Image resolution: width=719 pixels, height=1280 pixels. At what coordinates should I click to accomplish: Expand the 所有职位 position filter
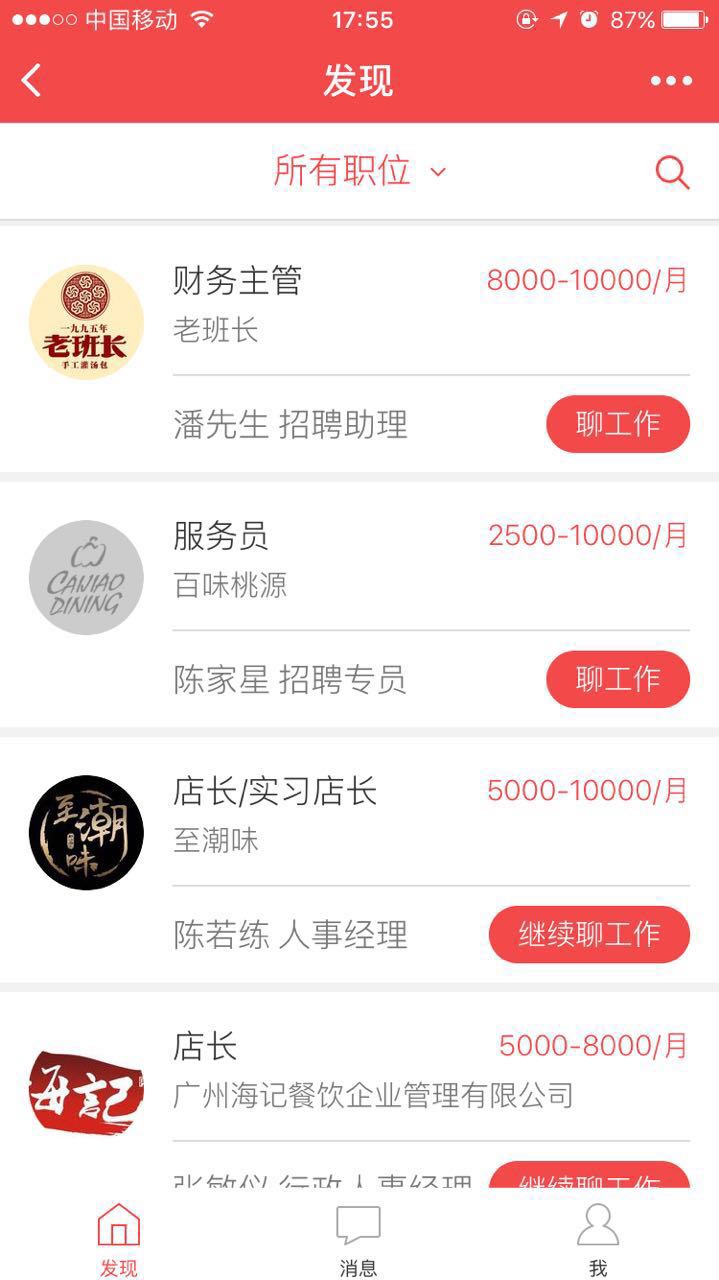pyautogui.click(x=359, y=171)
